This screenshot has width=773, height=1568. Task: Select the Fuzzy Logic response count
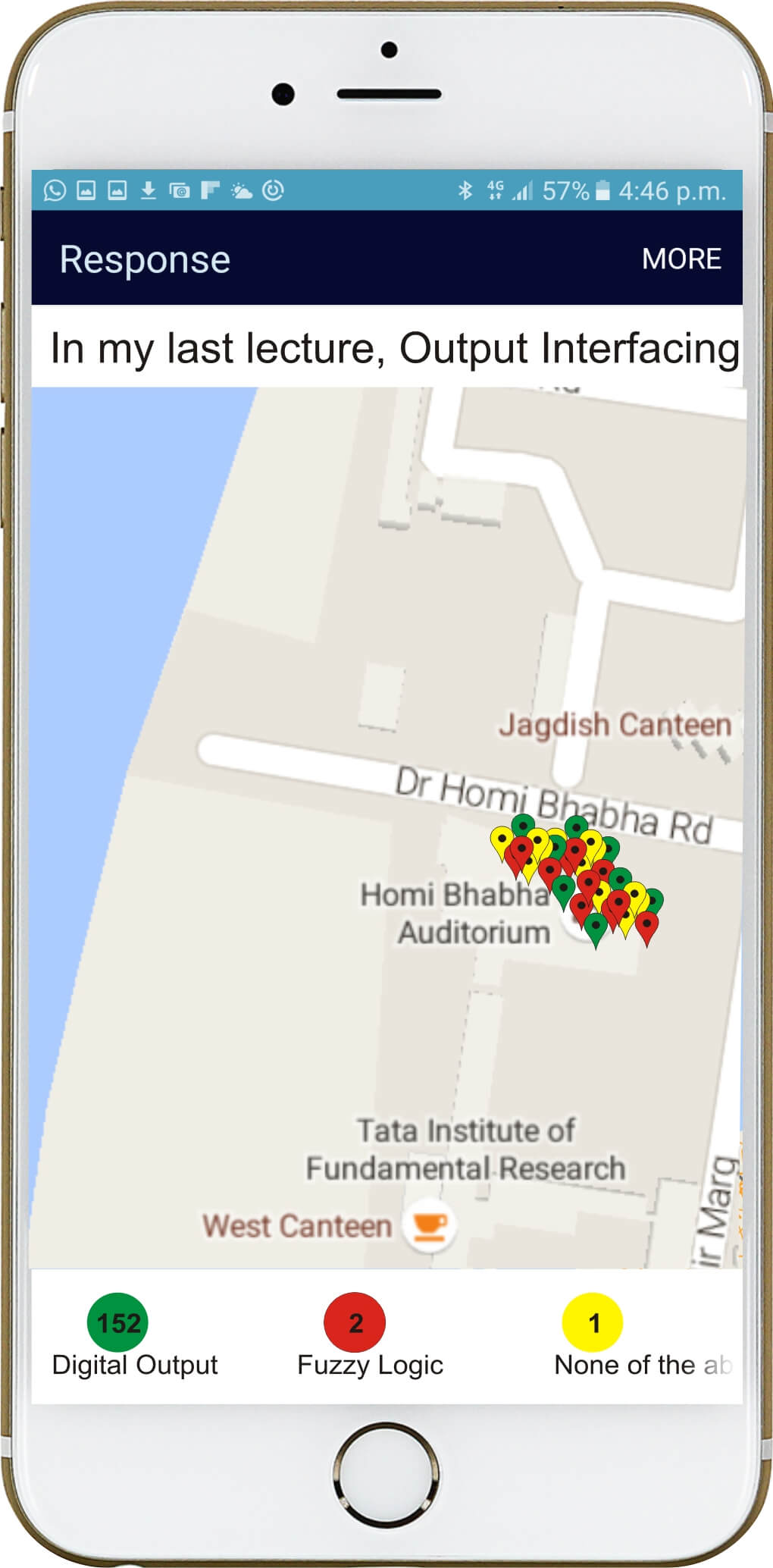tap(355, 1322)
